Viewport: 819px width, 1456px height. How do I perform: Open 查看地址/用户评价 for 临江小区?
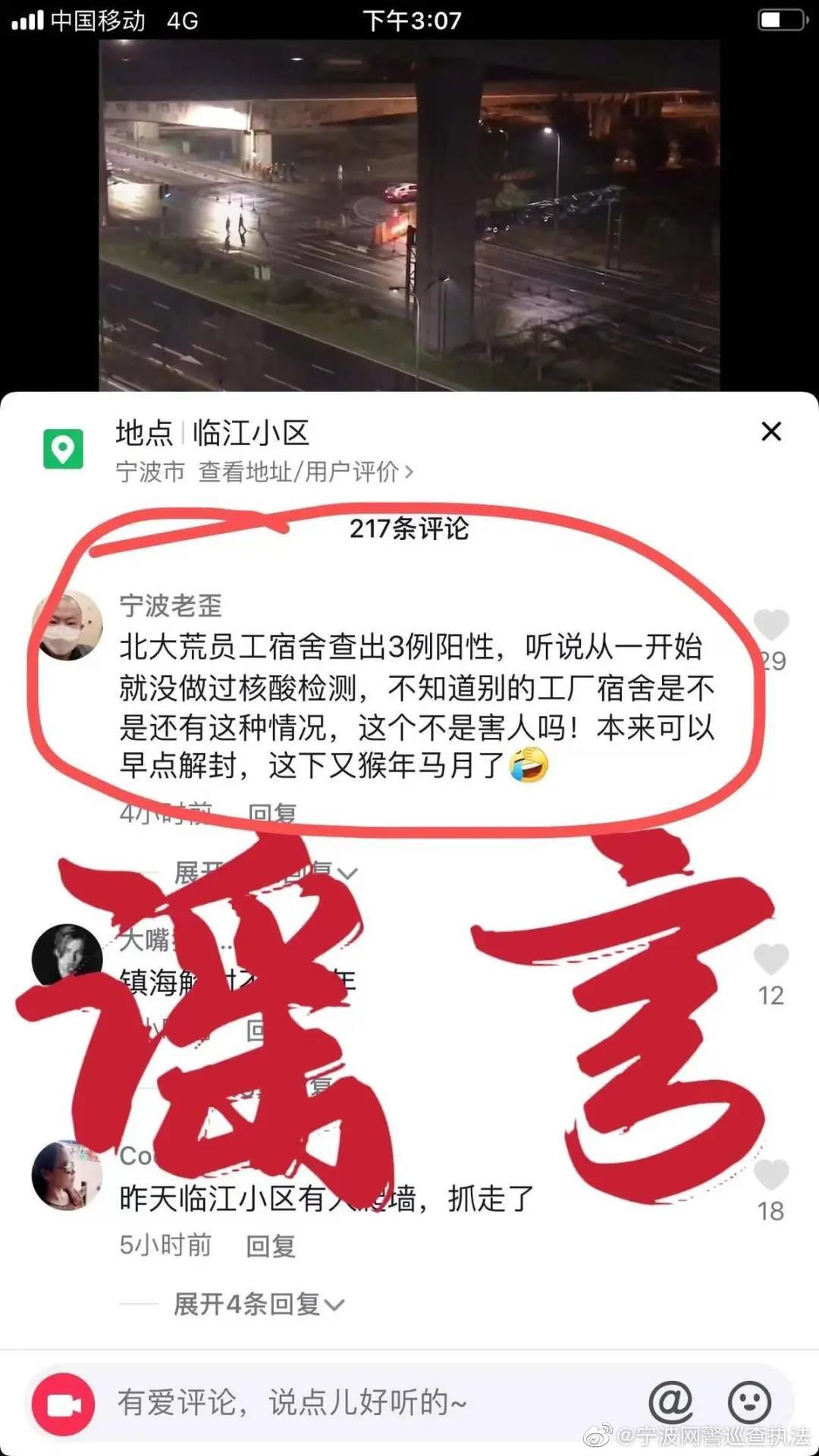click(305, 472)
